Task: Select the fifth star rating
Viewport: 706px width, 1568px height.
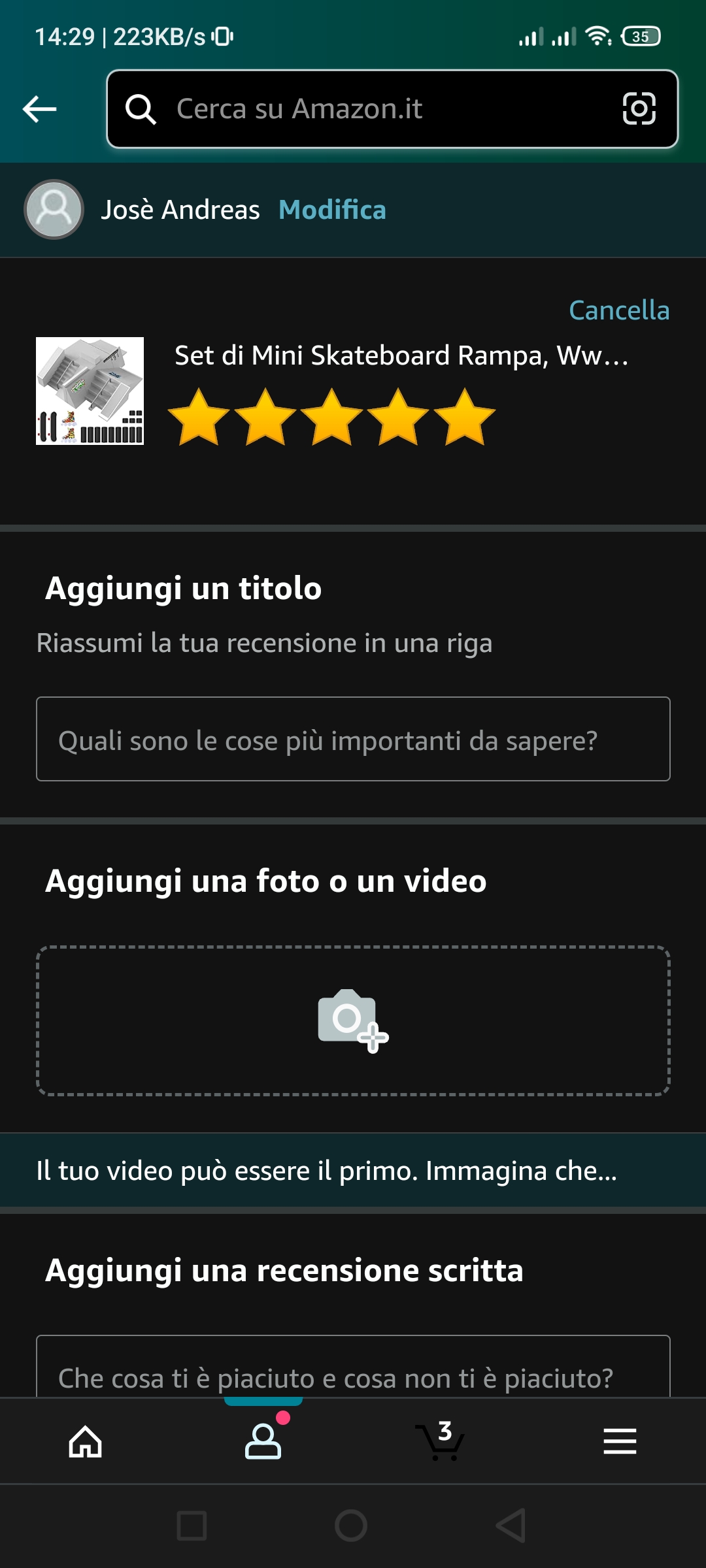Action: point(464,417)
